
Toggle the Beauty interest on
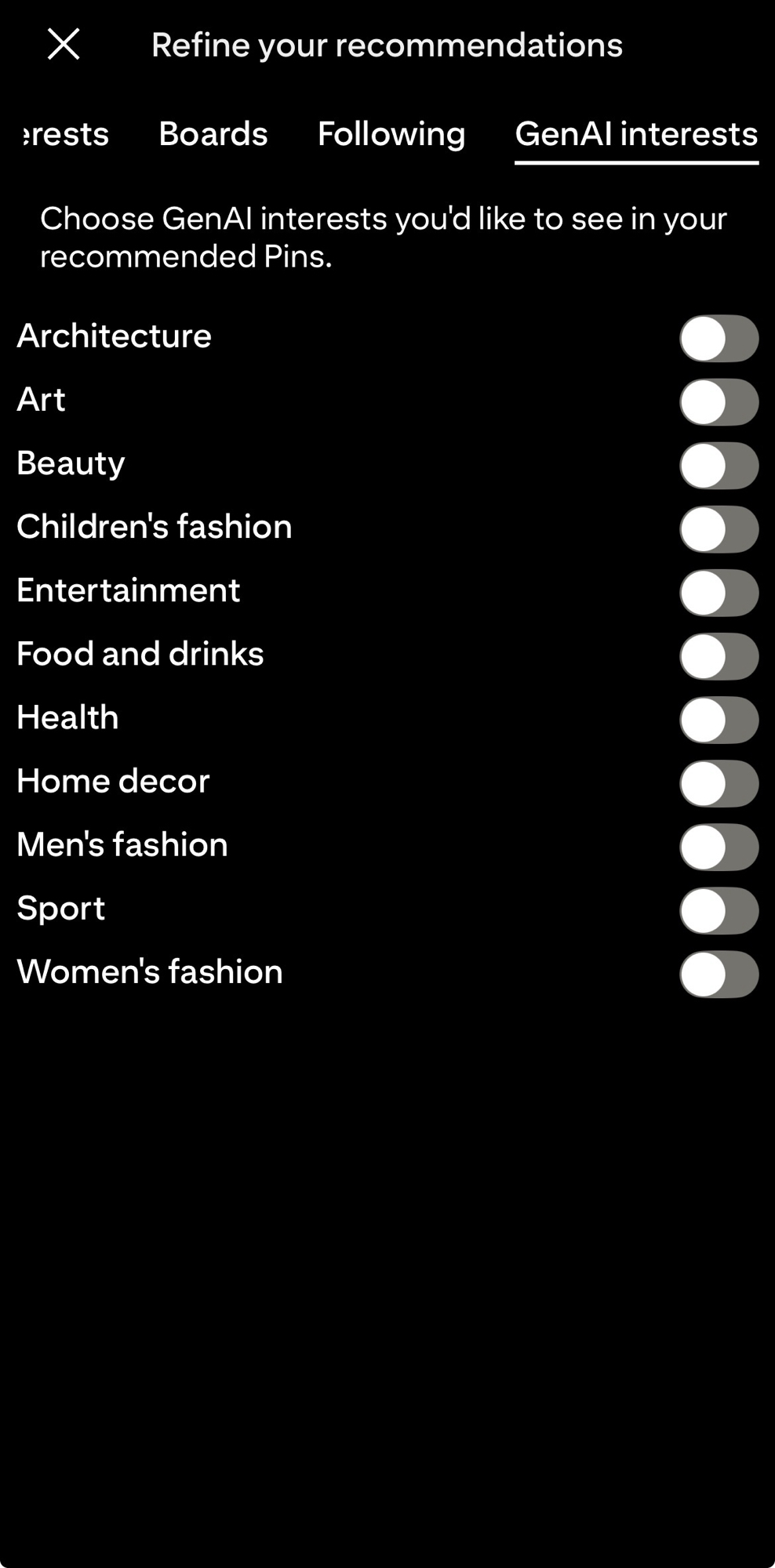coord(719,466)
